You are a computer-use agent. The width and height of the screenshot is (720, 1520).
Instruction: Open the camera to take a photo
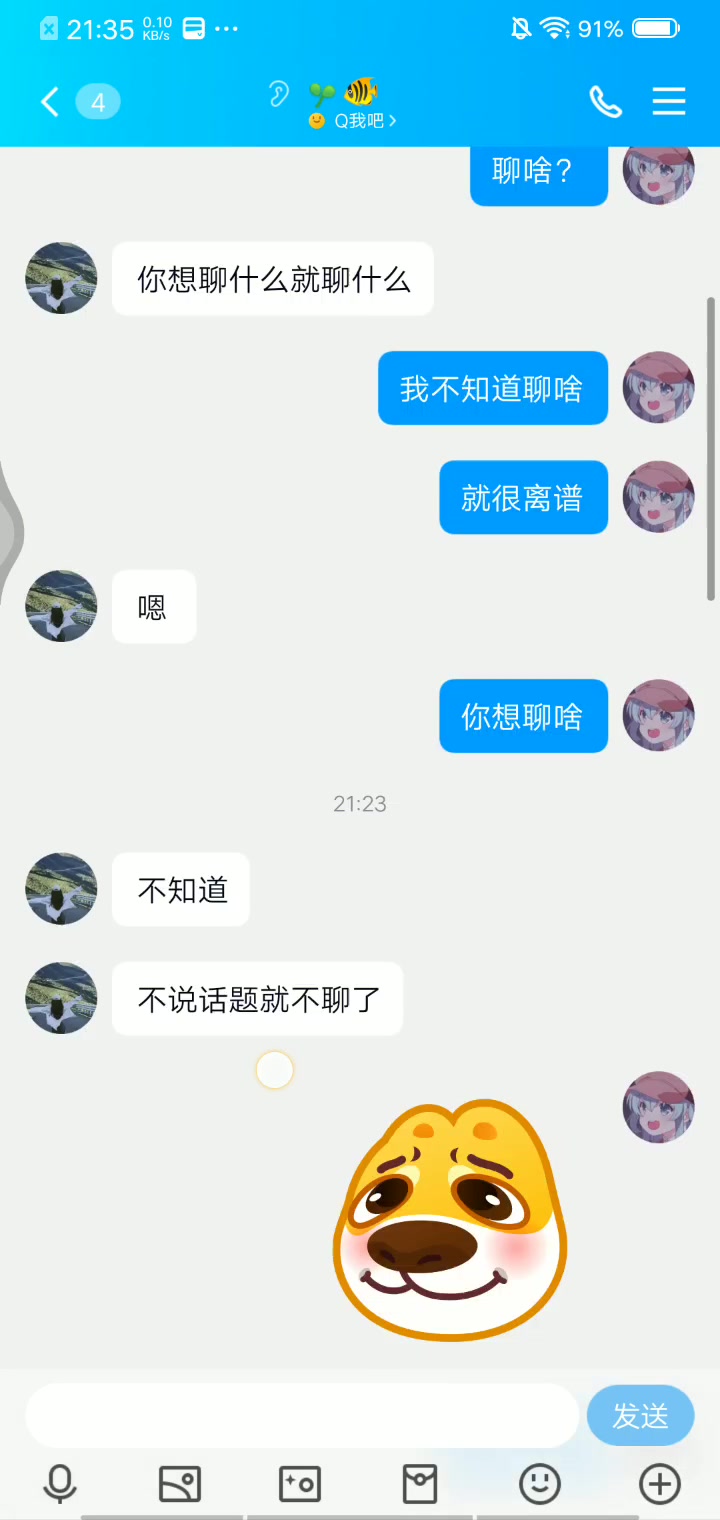[x=300, y=1485]
